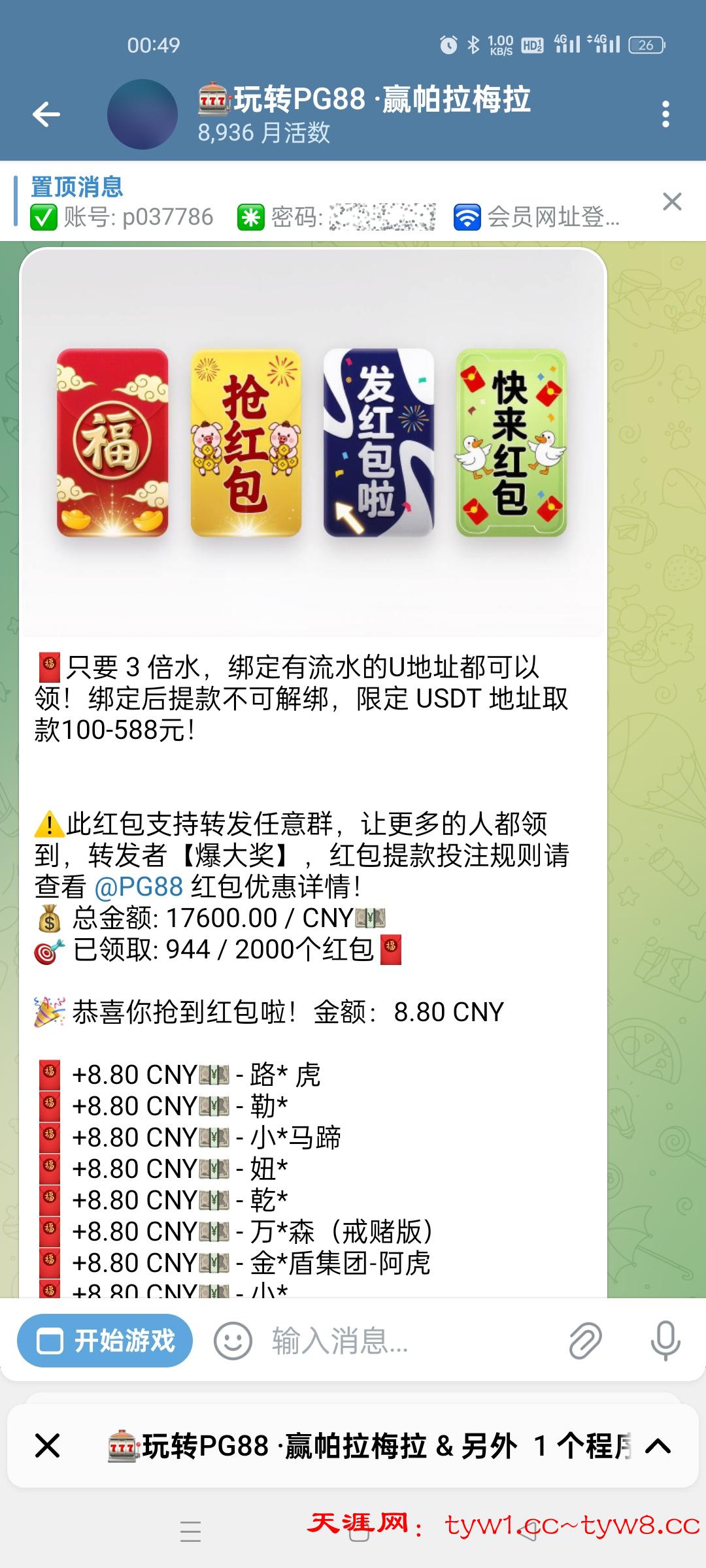Go back from the PG88 chat
The width and height of the screenshot is (706, 1568).
(46, 115)
